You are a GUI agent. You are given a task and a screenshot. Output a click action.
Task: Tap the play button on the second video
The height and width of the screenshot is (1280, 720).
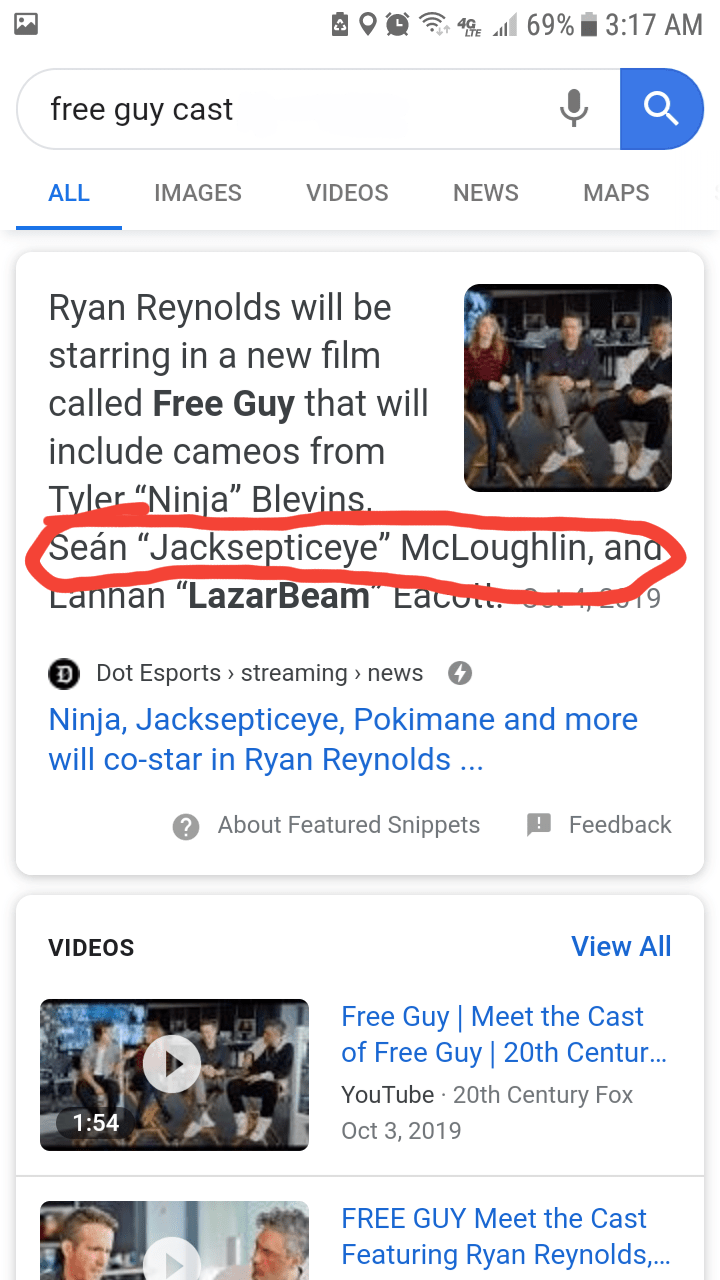click(174, 1260)
